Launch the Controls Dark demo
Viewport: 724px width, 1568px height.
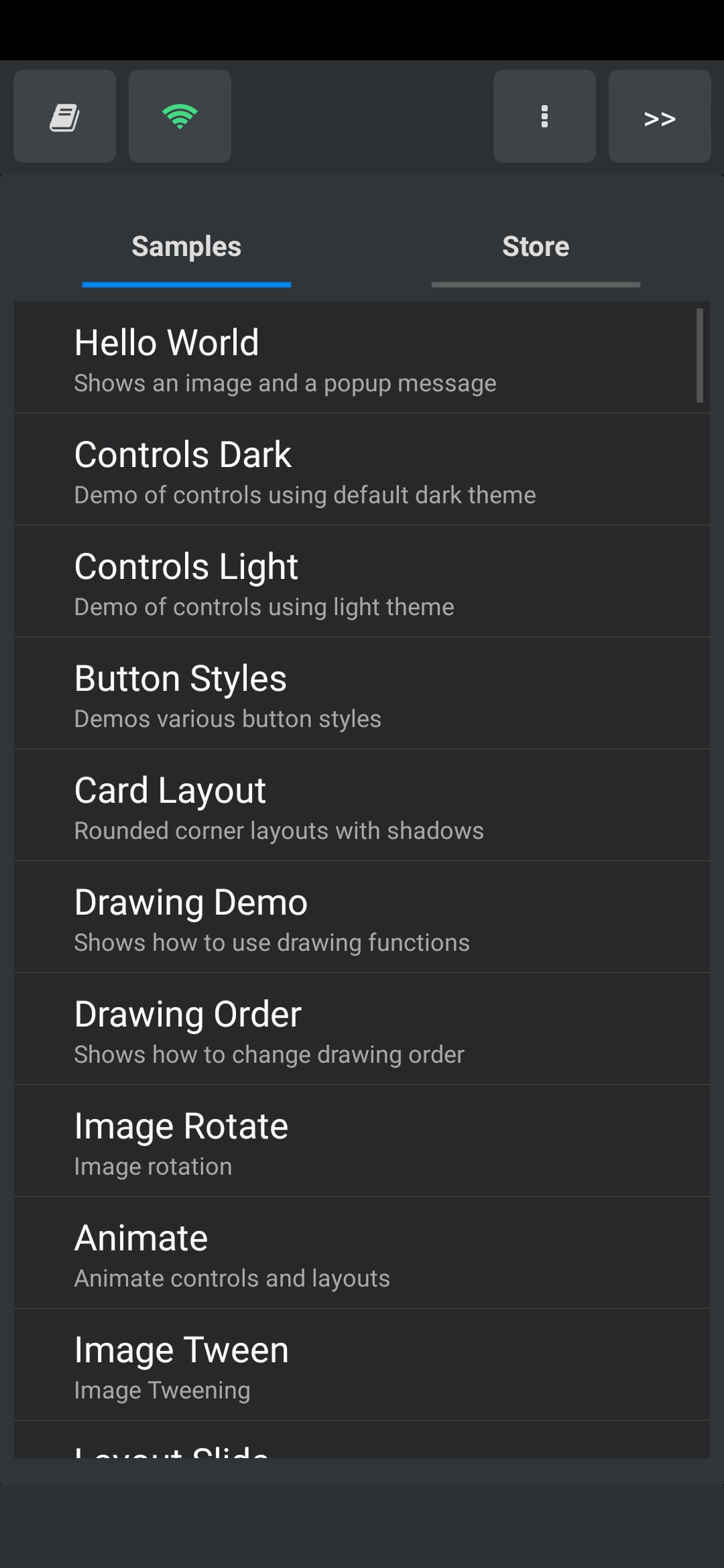point(362,469)
